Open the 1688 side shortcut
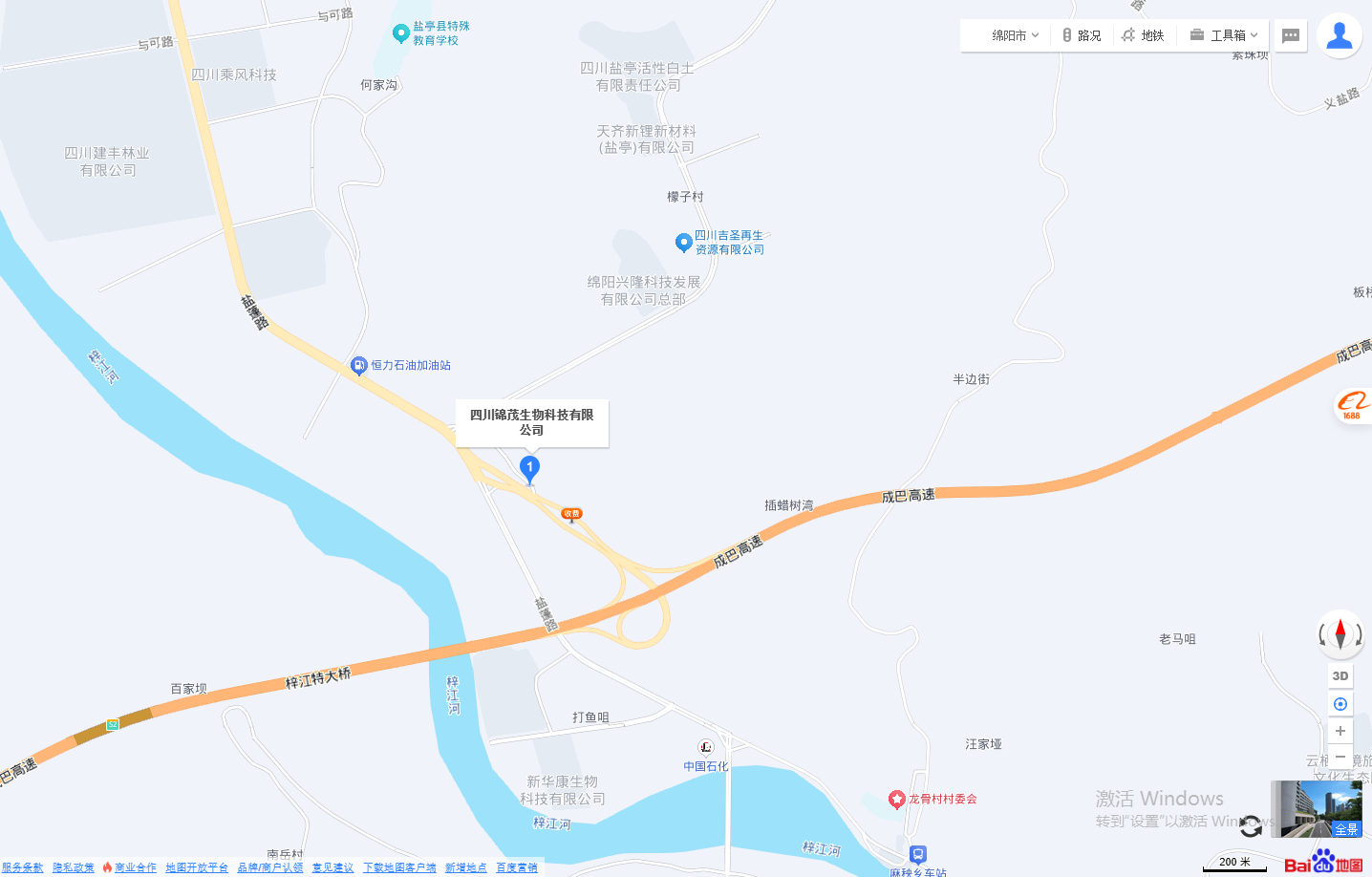This screenshot has height=877, width=1372. 1353,405
